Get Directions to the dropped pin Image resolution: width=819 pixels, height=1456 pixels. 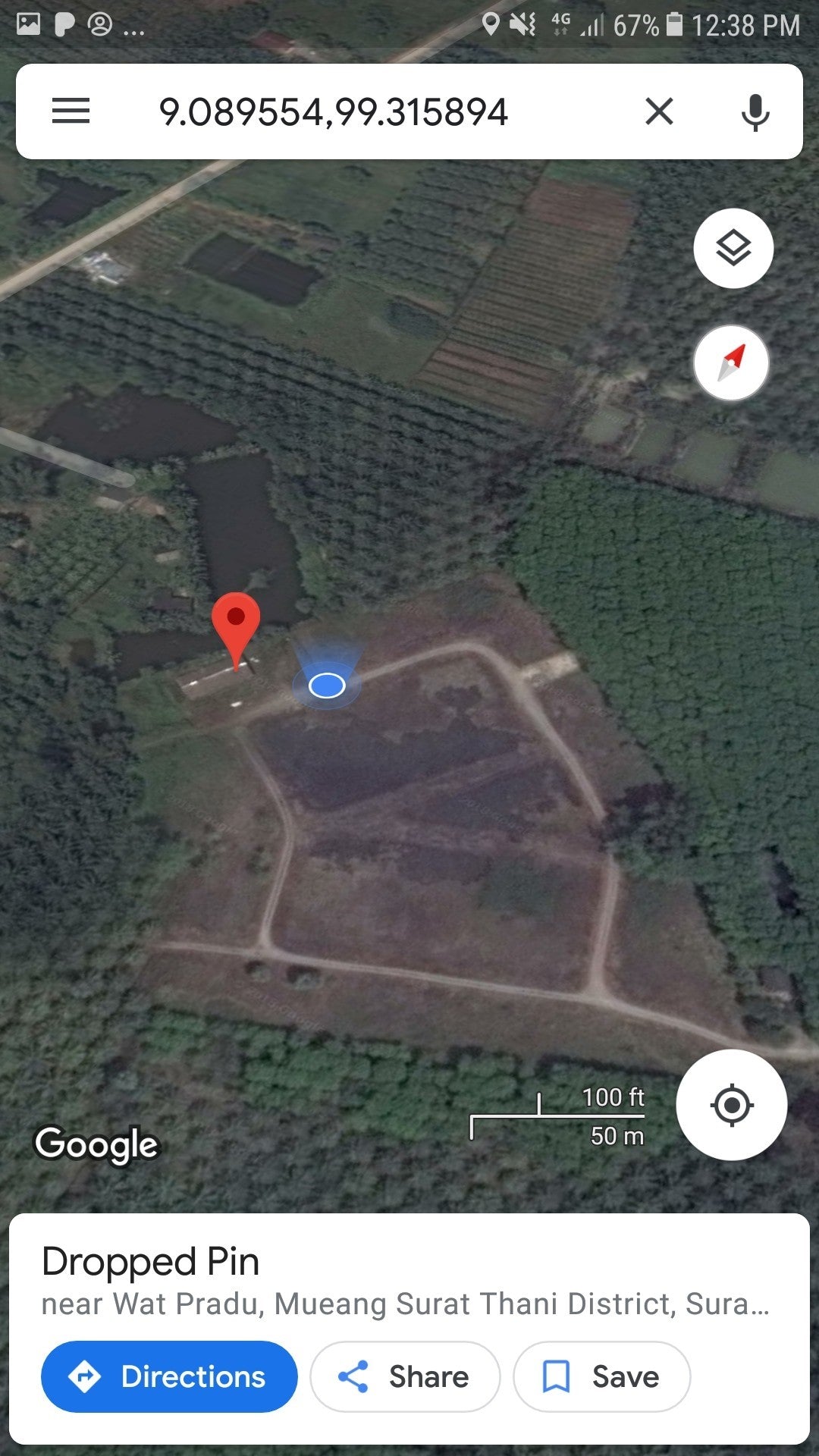169,1376
